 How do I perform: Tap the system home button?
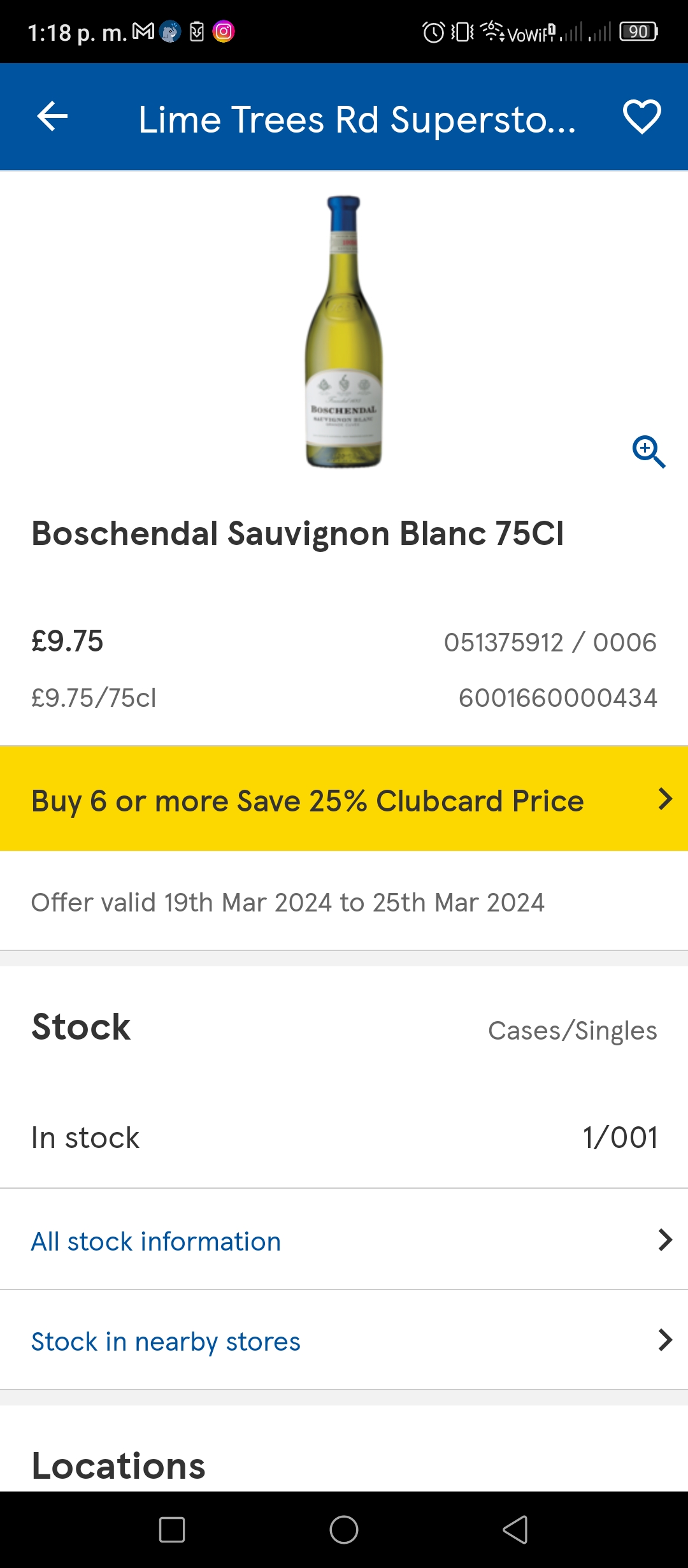pyautogui.click(x=344, y=1530)
